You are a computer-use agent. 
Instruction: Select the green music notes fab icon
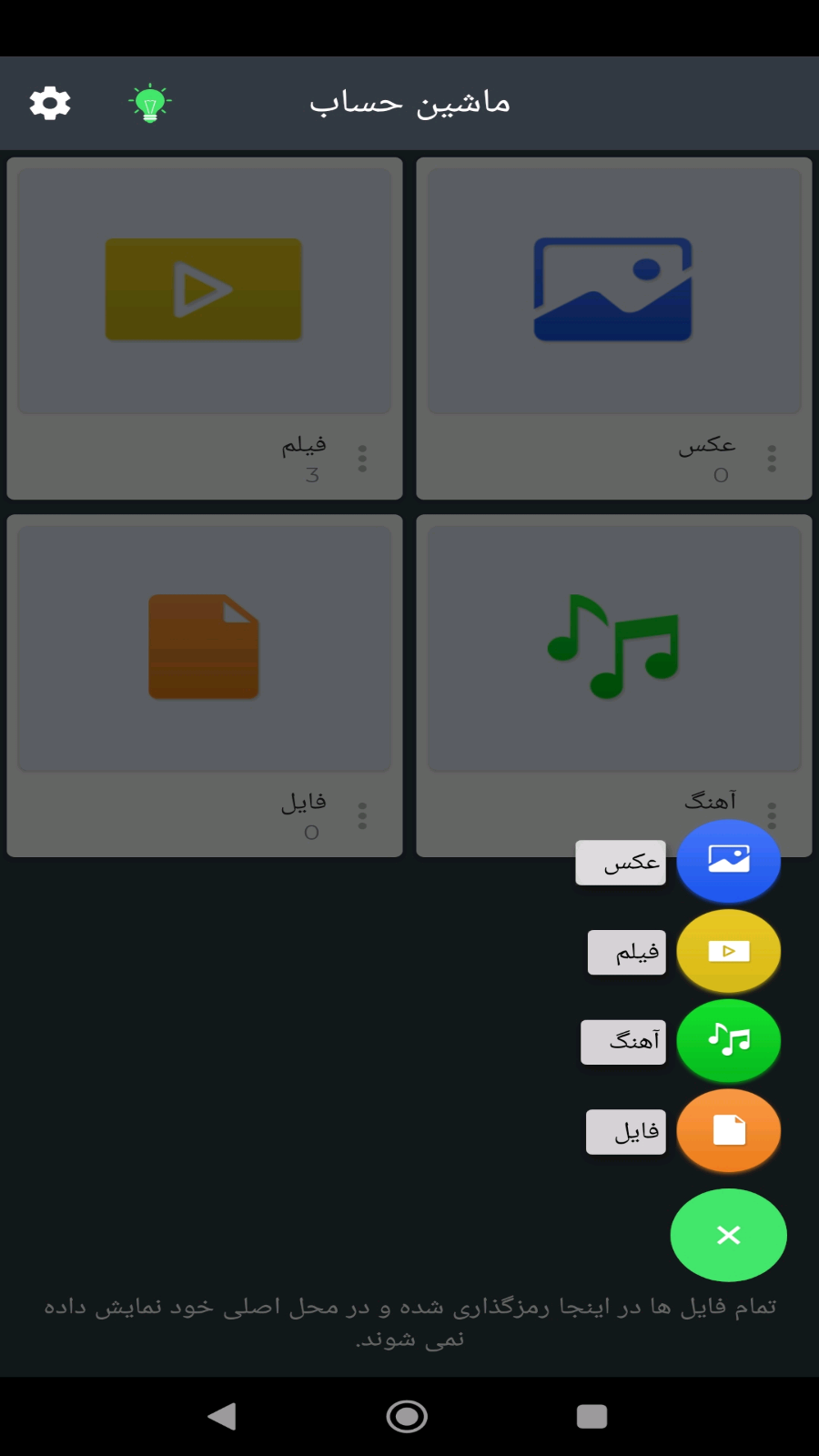[728, 1040]
